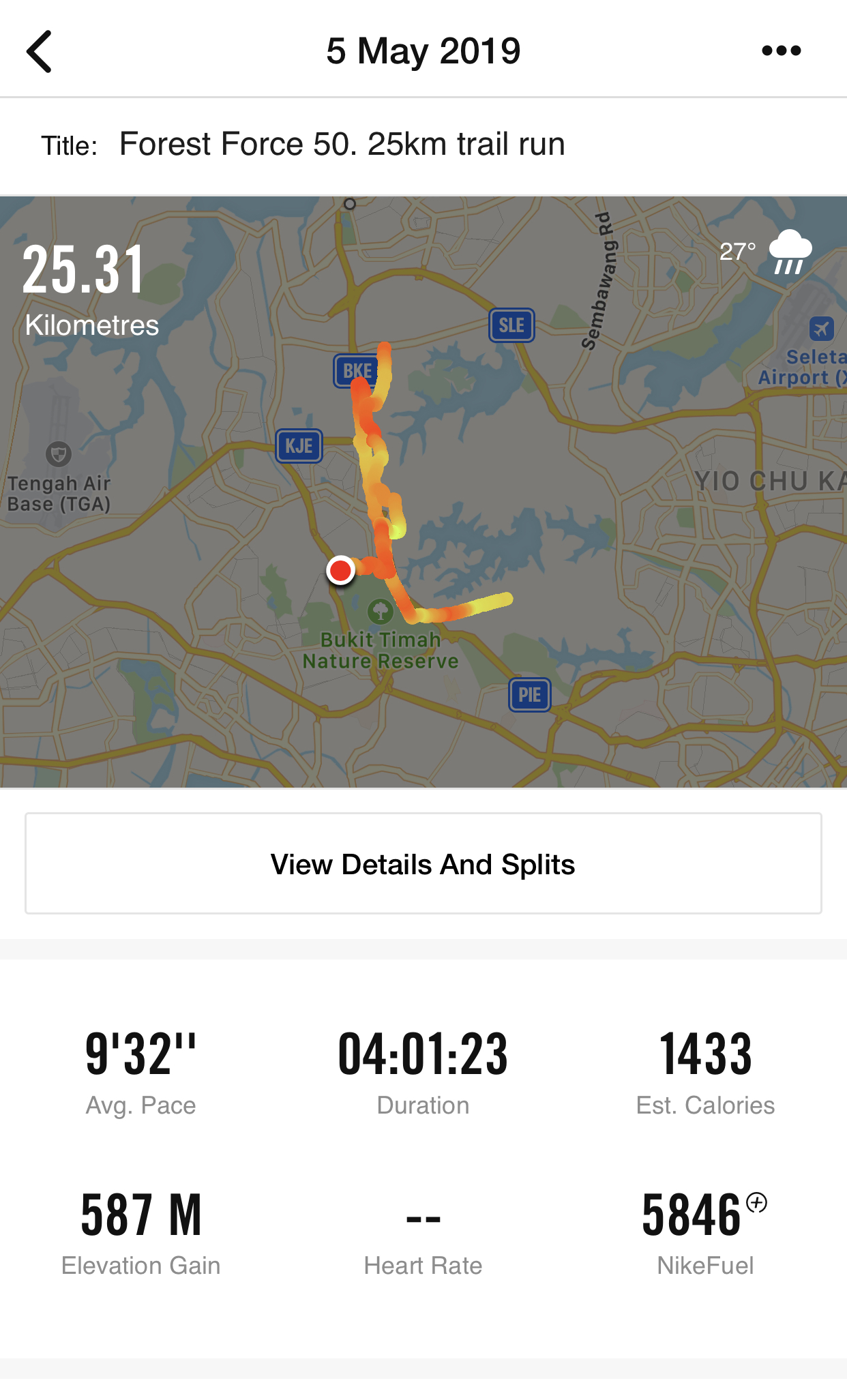
Task: Go back using the top-left arrow
Action: 39,51
